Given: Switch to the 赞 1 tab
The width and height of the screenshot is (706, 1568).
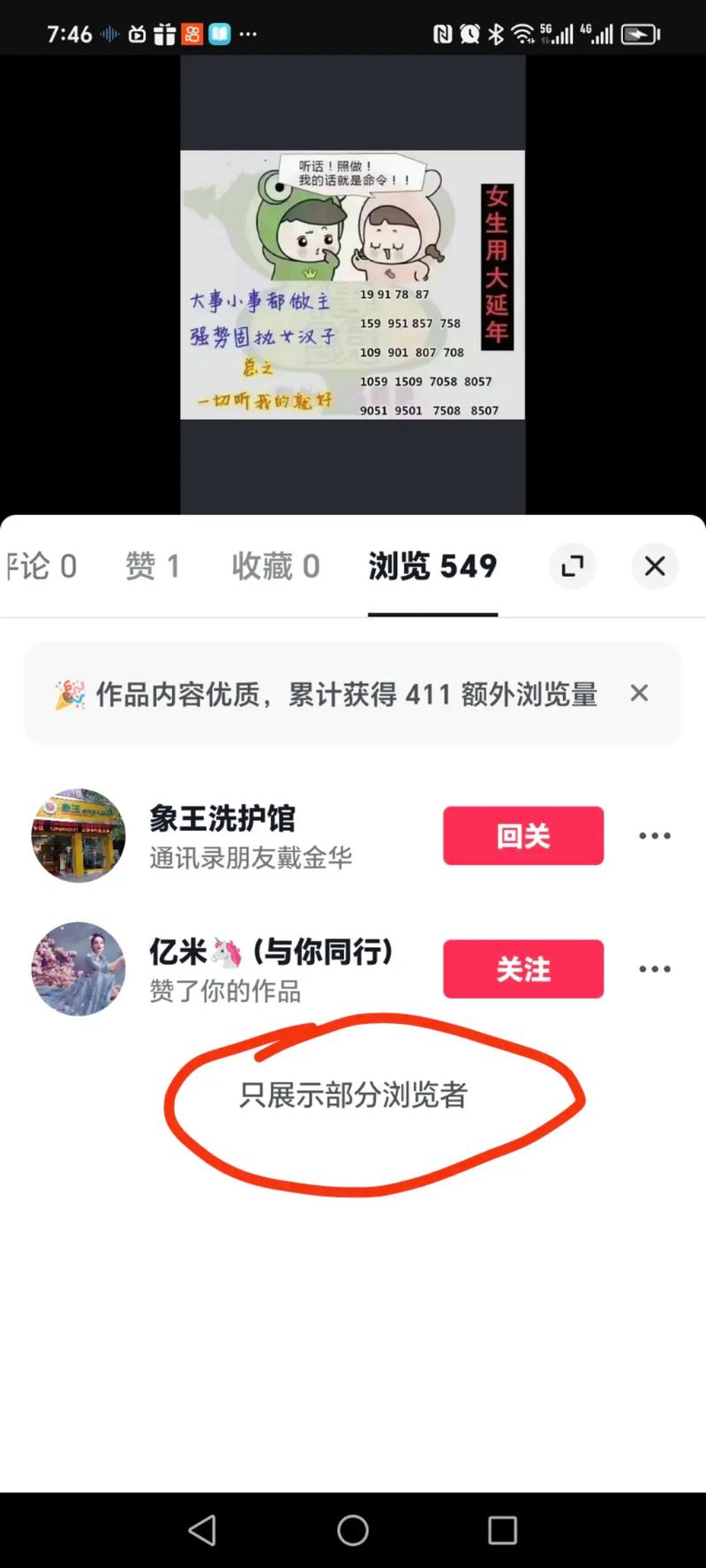Looking at the screenshot, I should point(153,566).
